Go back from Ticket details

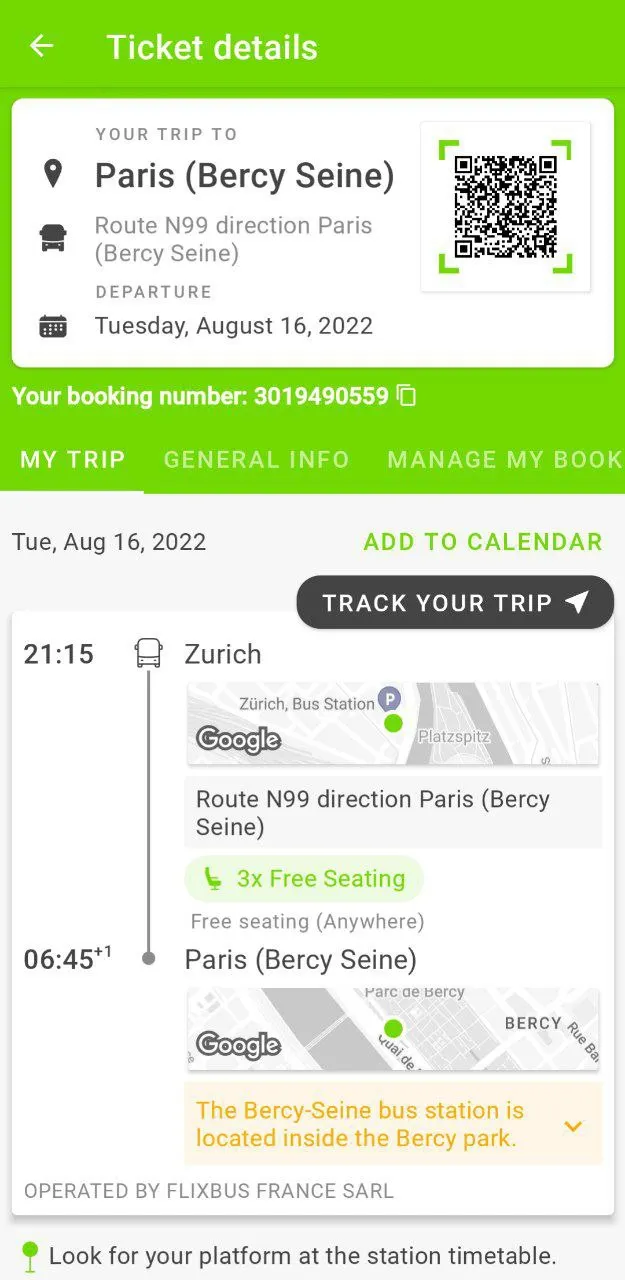coord(41,46)
